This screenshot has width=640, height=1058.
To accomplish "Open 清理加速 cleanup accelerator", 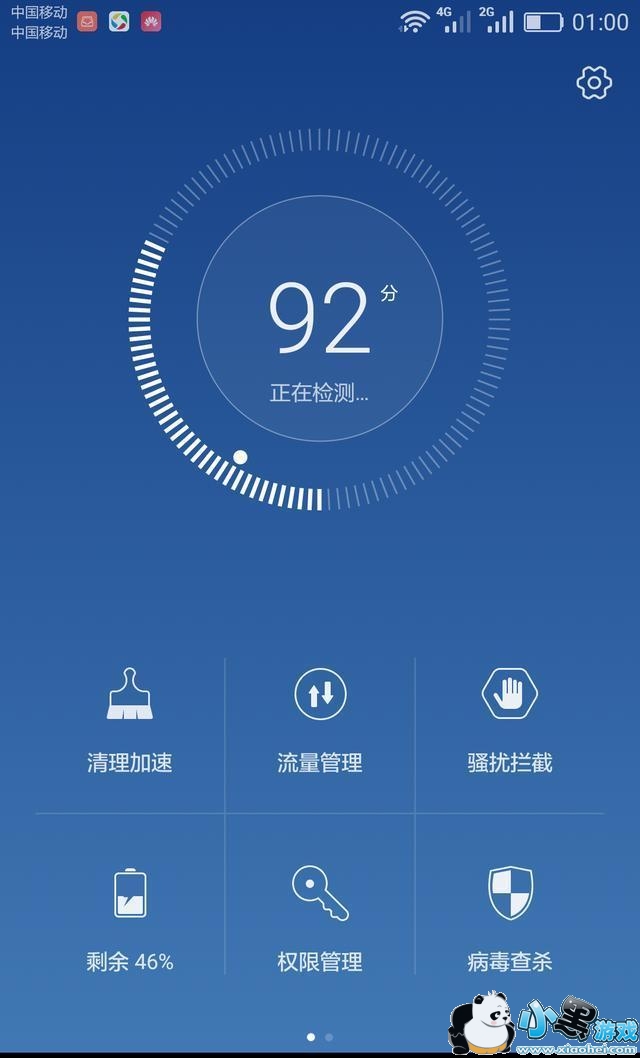I will pyautogui.click(x=130, y=721).
